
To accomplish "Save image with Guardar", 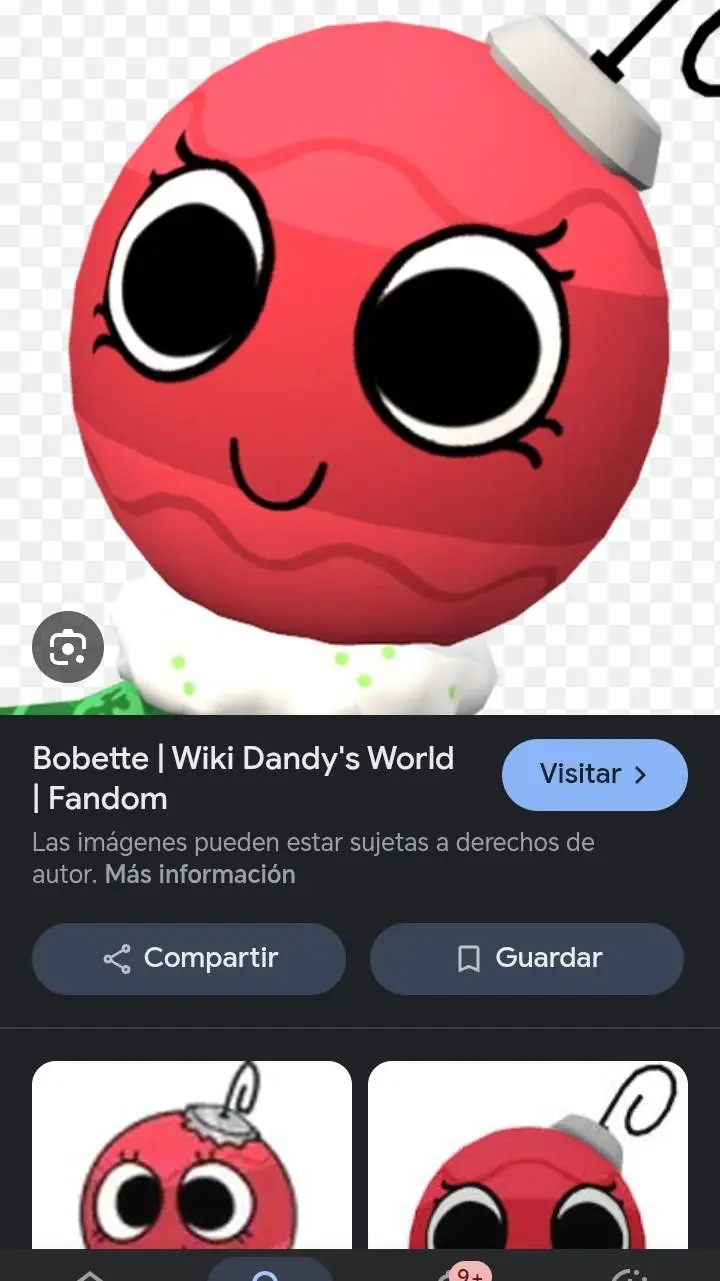I will tap(527, 958).
